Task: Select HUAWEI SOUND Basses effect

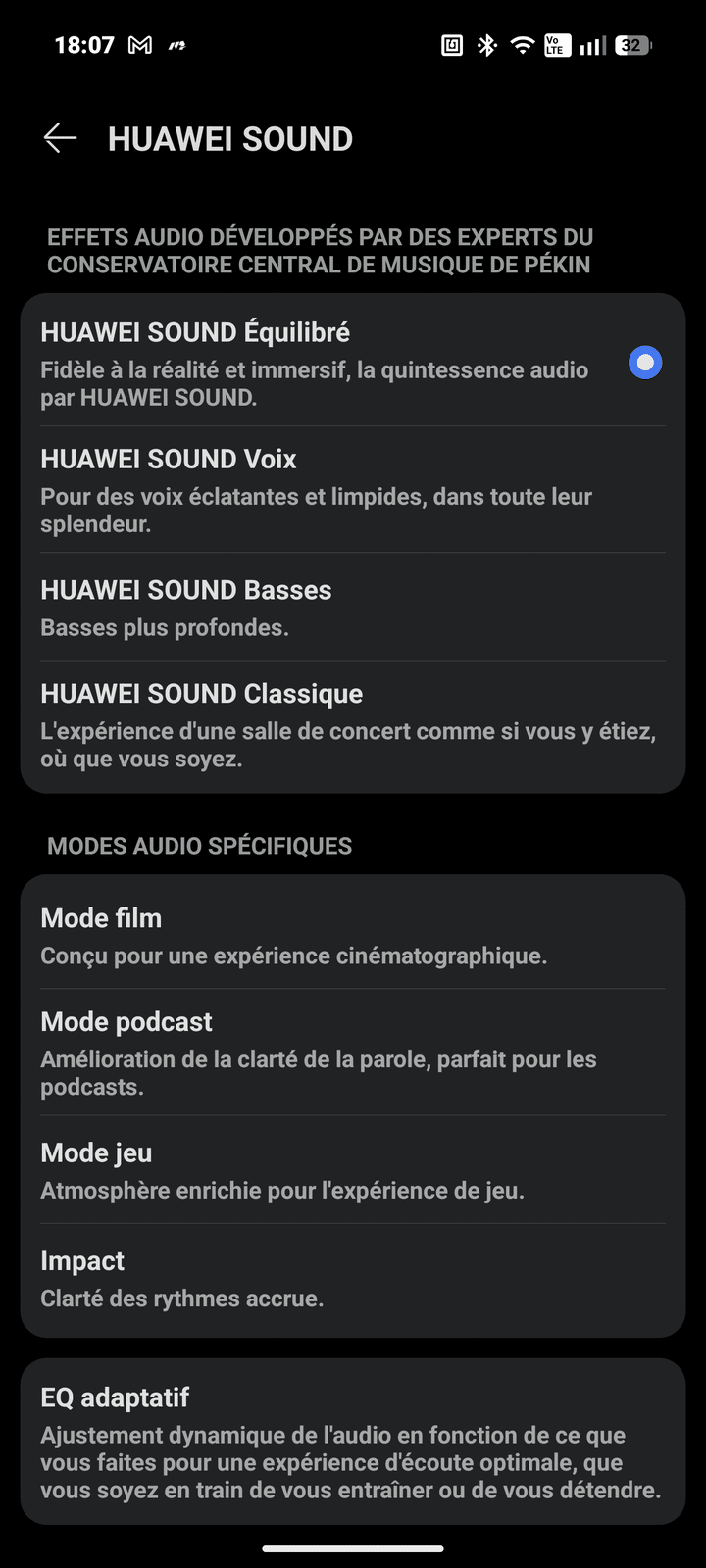Action: pos(352,608)
